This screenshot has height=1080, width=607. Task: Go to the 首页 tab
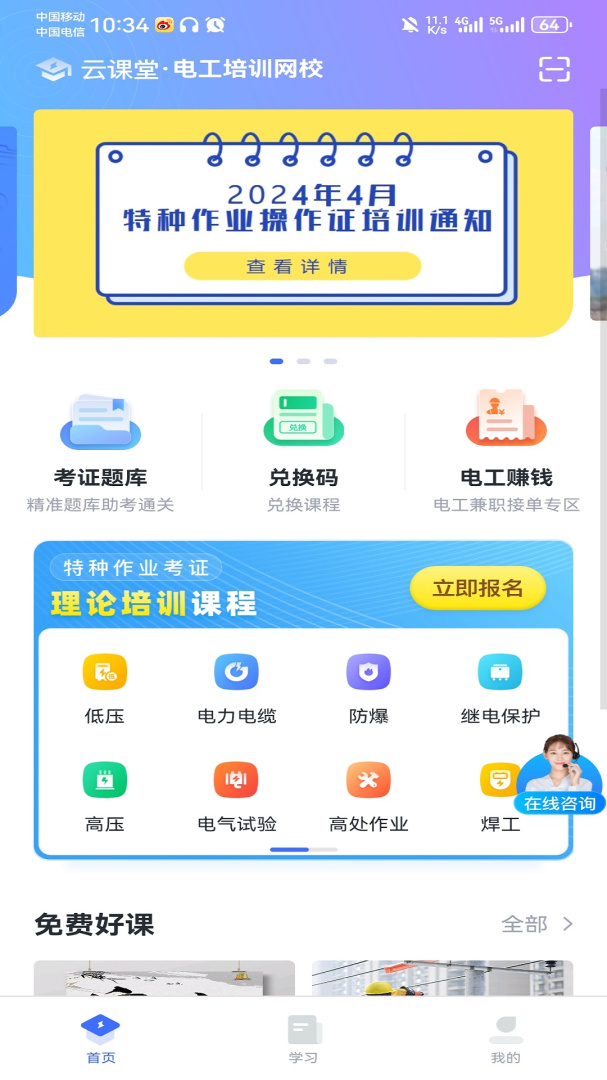point(100,1040)
